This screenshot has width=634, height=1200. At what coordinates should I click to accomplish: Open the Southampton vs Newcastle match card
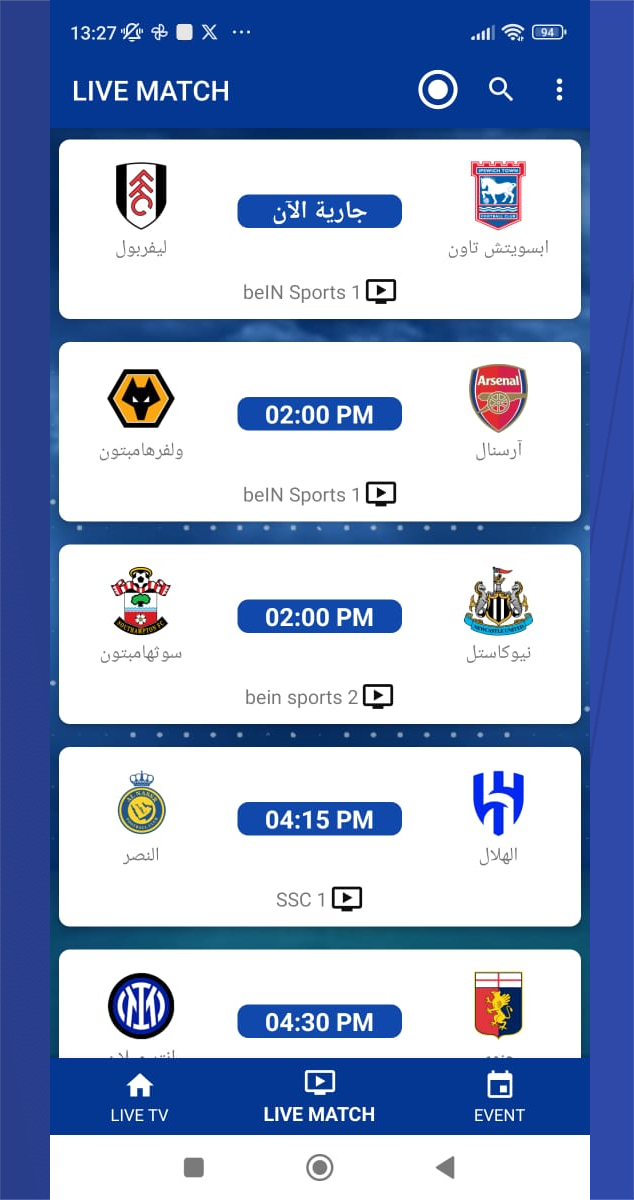tap(319, 634)
